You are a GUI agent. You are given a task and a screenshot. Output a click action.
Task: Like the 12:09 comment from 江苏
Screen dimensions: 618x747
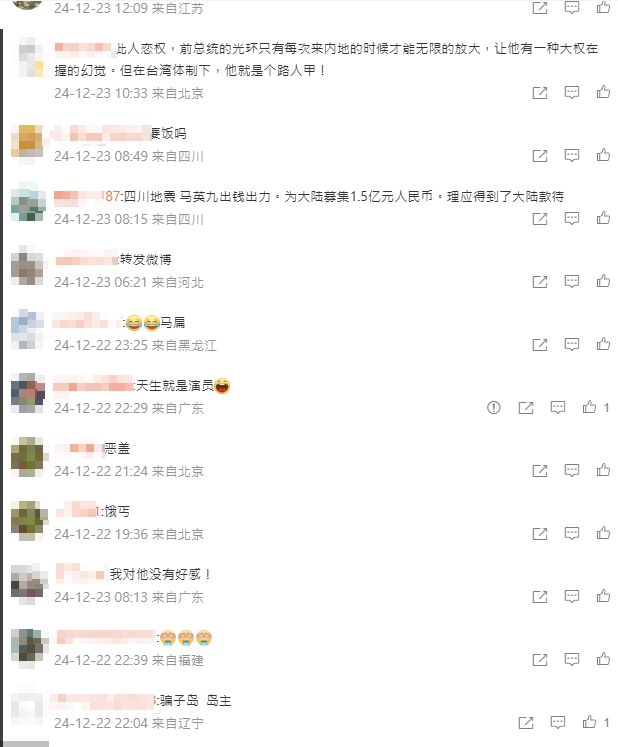coord(603,8)
